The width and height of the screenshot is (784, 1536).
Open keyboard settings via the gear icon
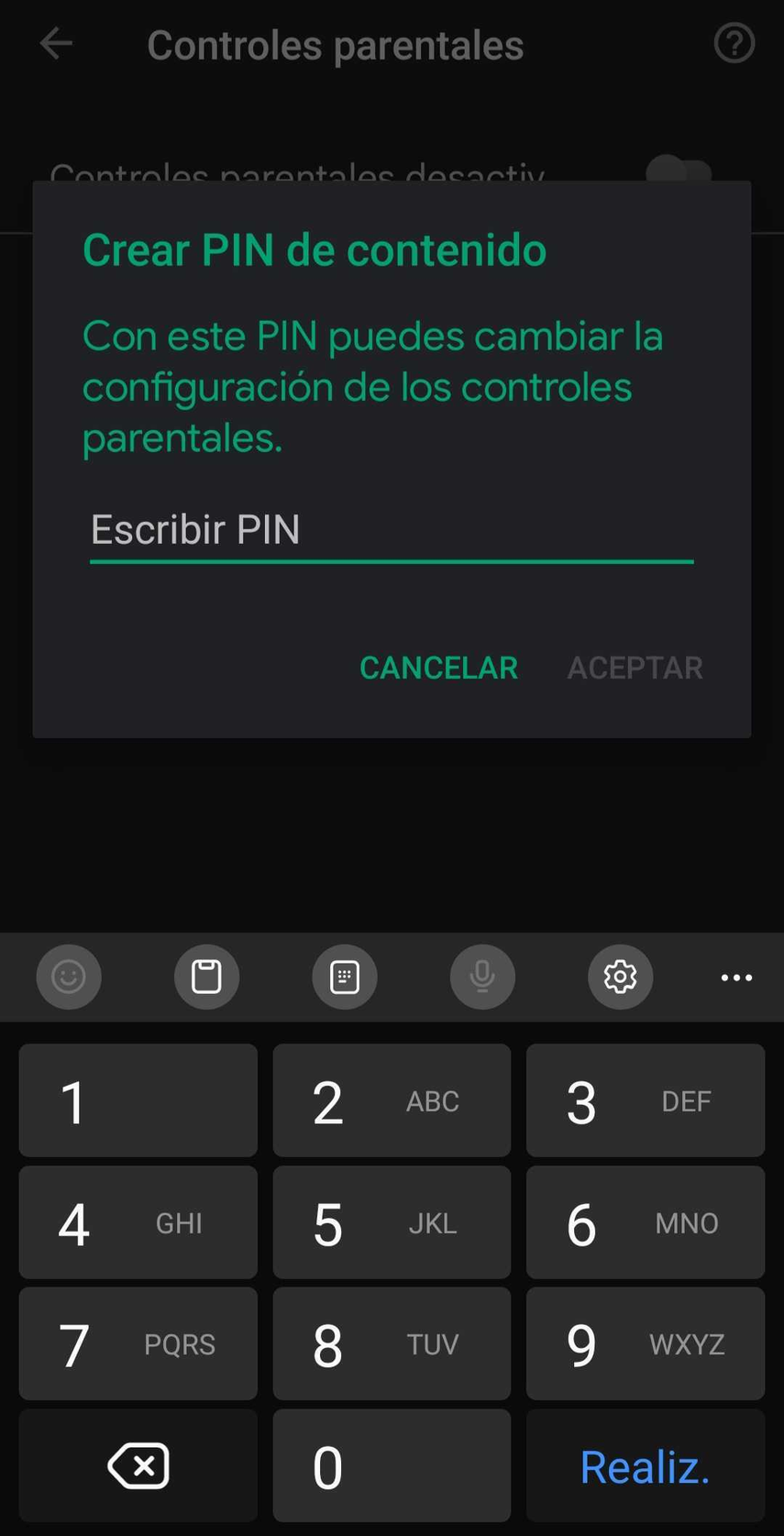pyautogui.click(x=621, y=977)
